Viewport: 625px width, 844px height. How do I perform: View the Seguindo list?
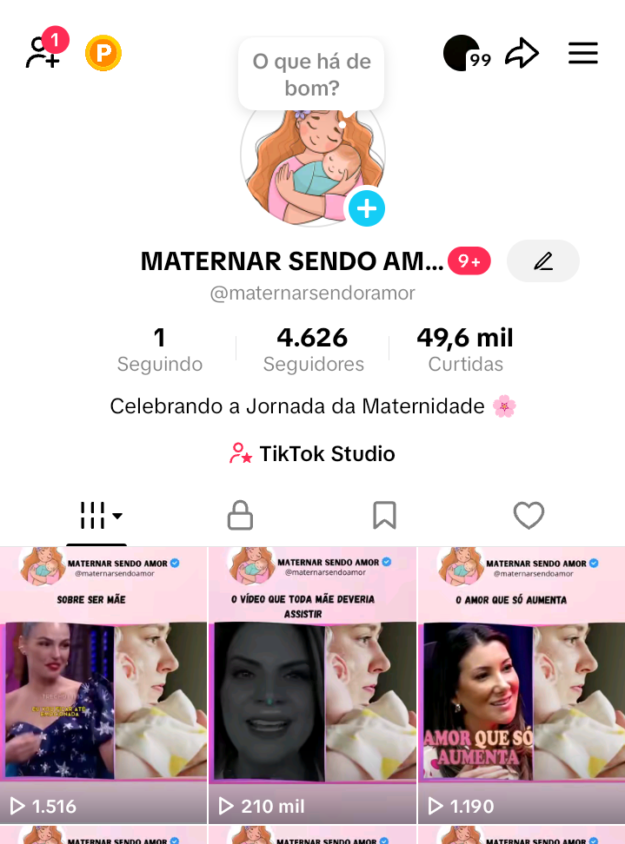(159, 350)
